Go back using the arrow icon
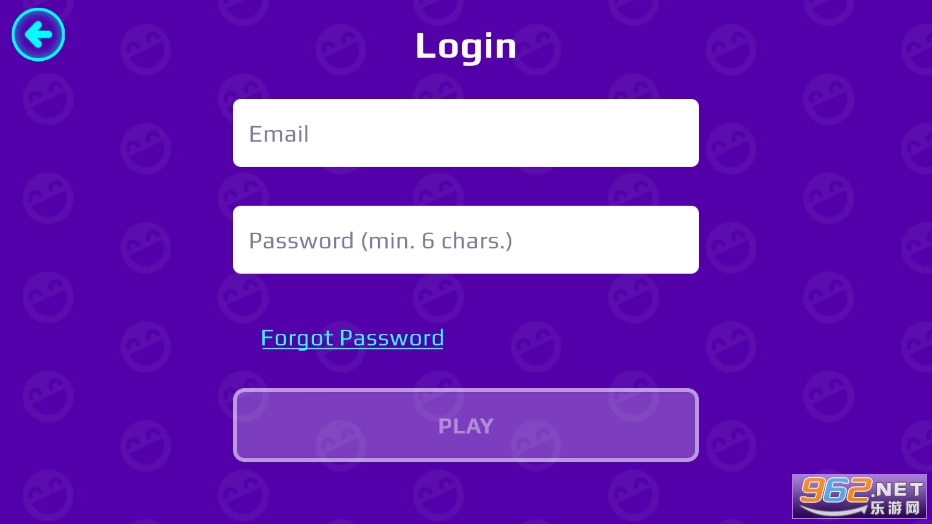This screenshot has height=524, width=932. click(x=38, y=36)
